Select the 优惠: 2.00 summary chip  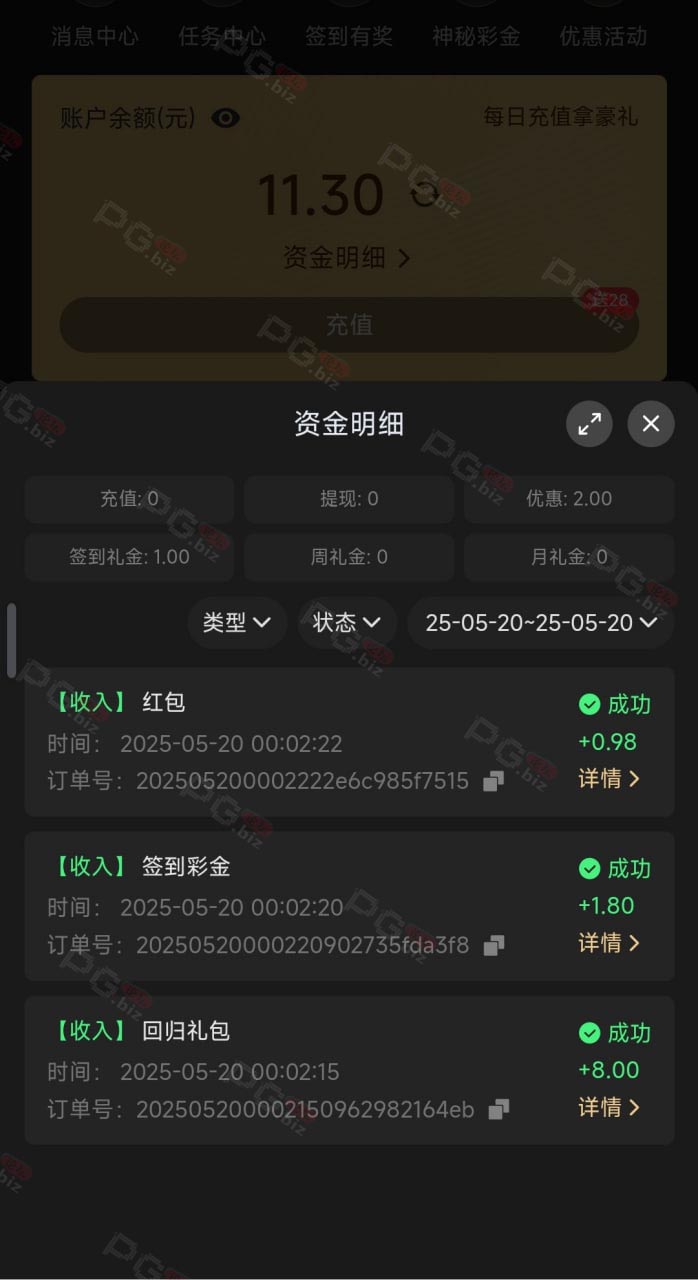click(x=569, y=499)
